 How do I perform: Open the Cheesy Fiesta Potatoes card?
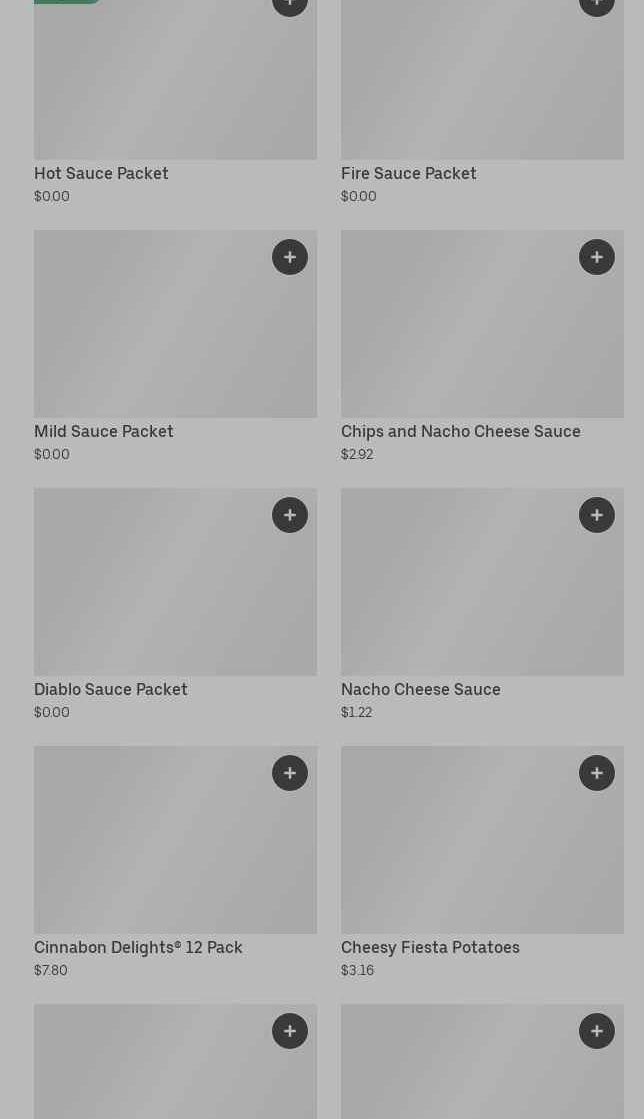483,862
